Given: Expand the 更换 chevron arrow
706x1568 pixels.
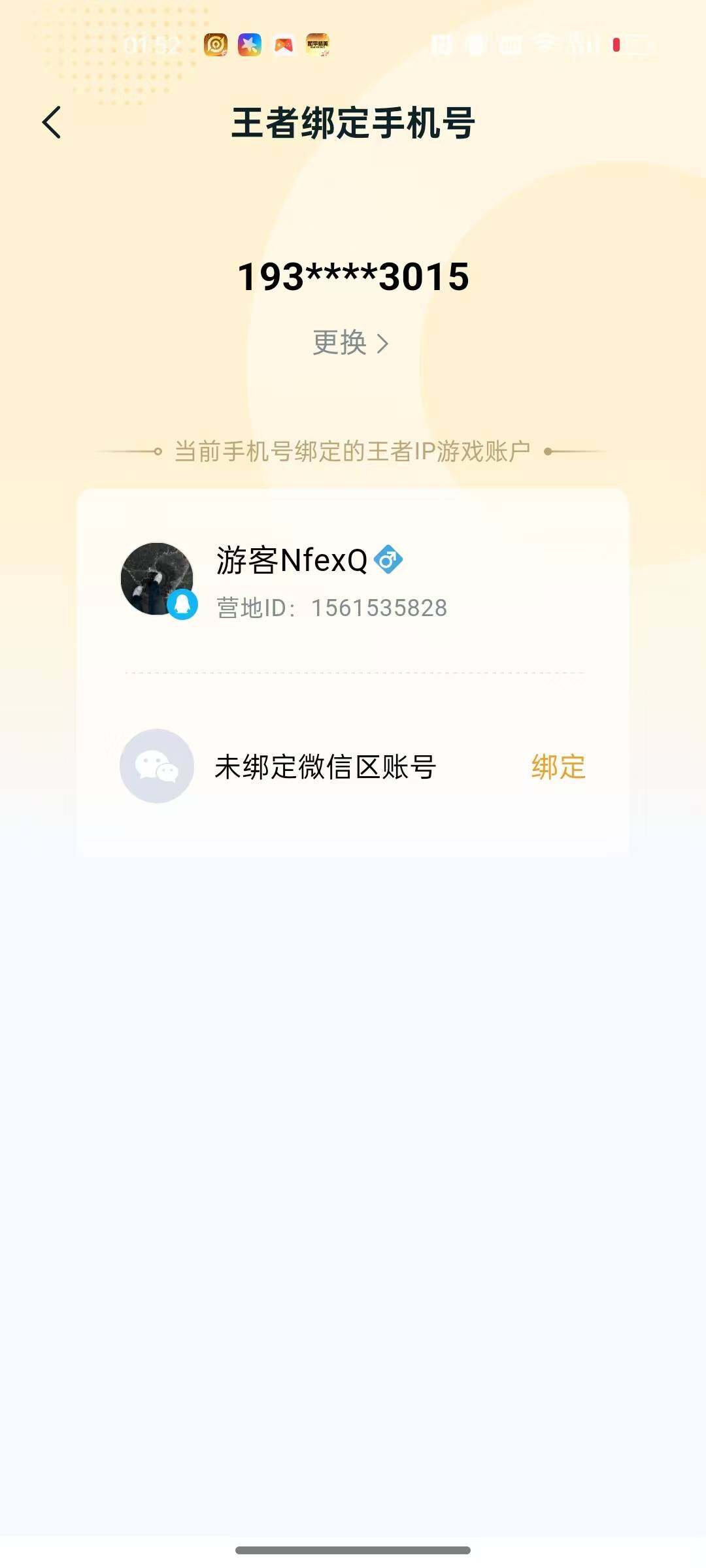Looking at the screenshot, I should [x=385, y=343].
